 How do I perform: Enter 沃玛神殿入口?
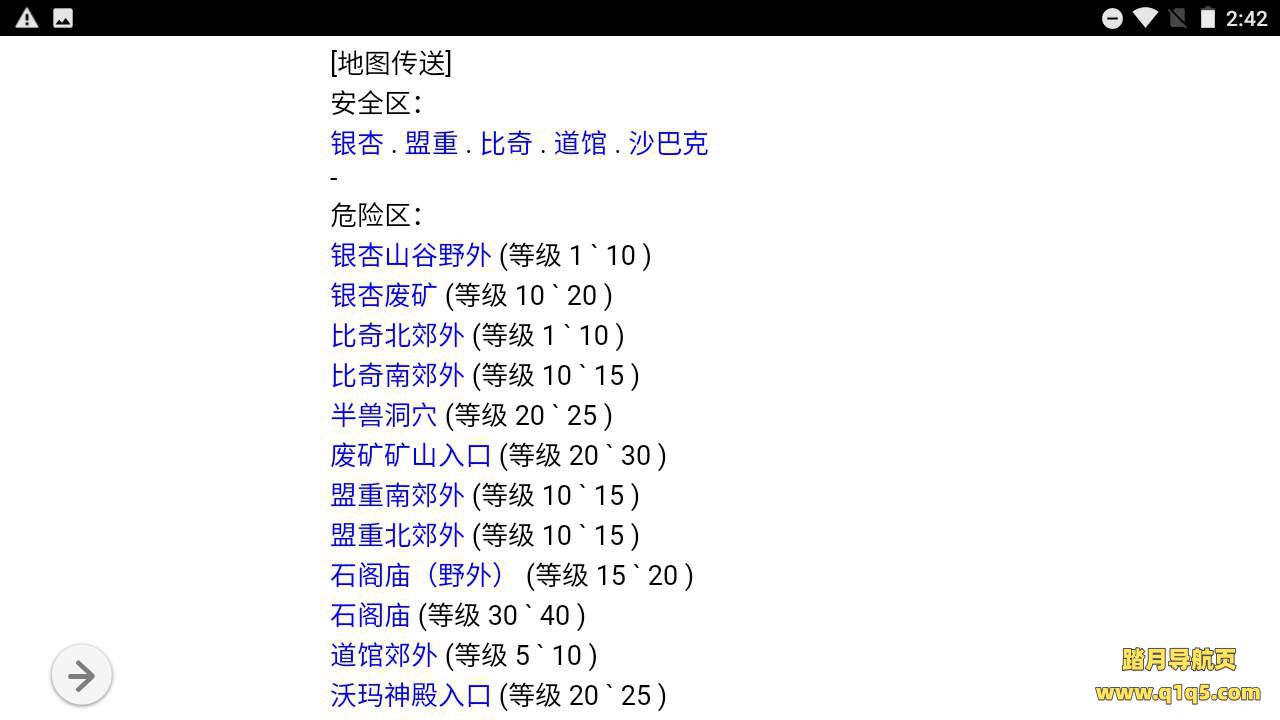click(411, 695)
